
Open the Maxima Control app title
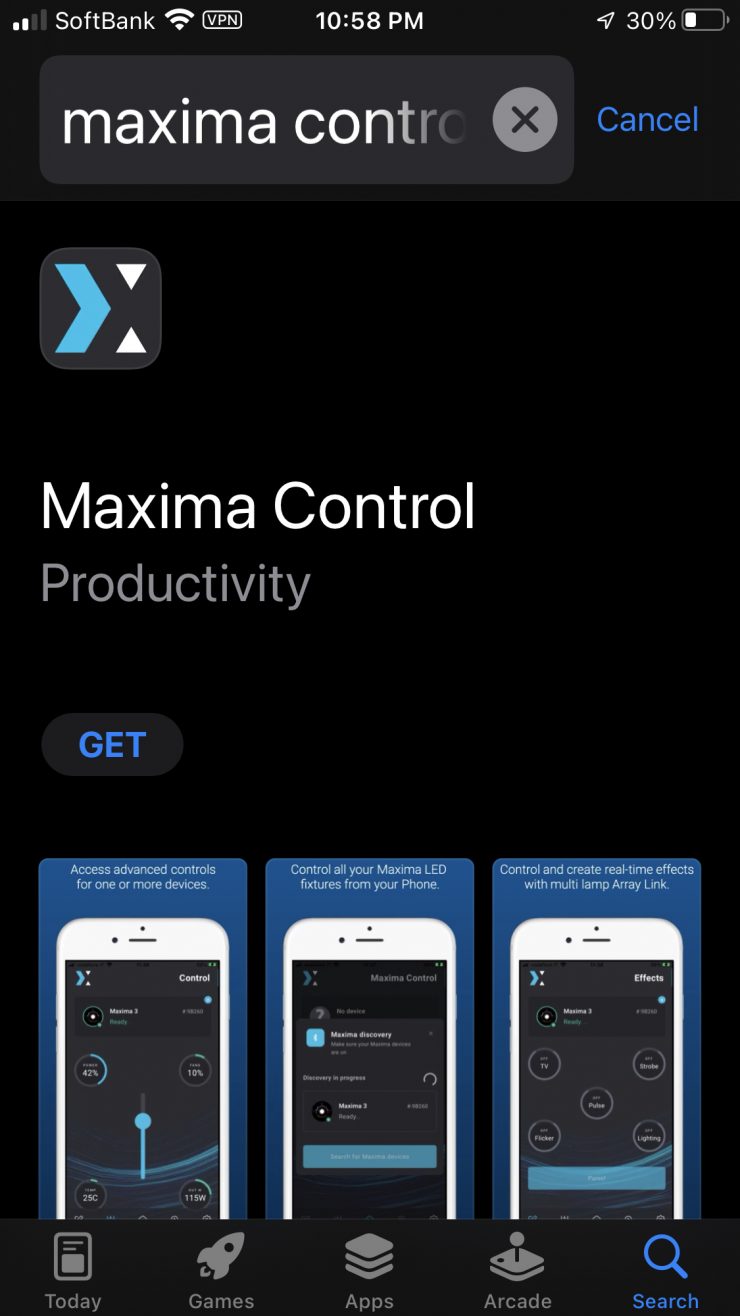point(258,507)
